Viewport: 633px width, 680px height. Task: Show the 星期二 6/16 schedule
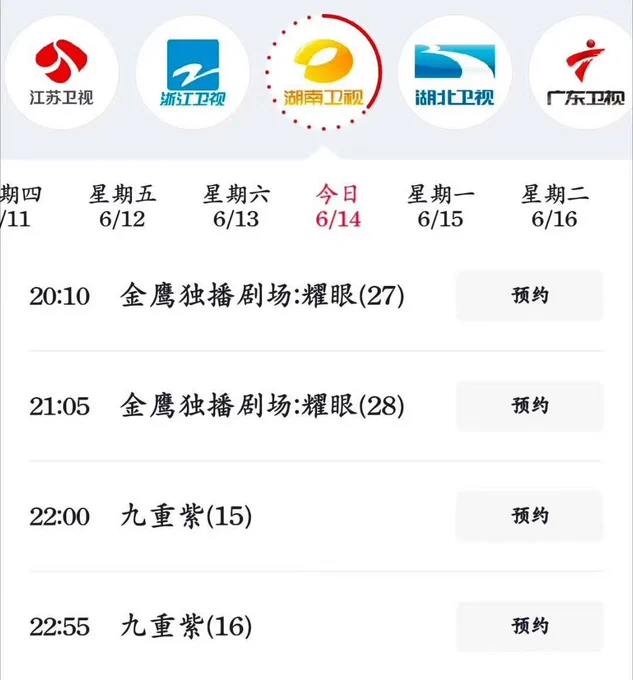pos(555,206)
